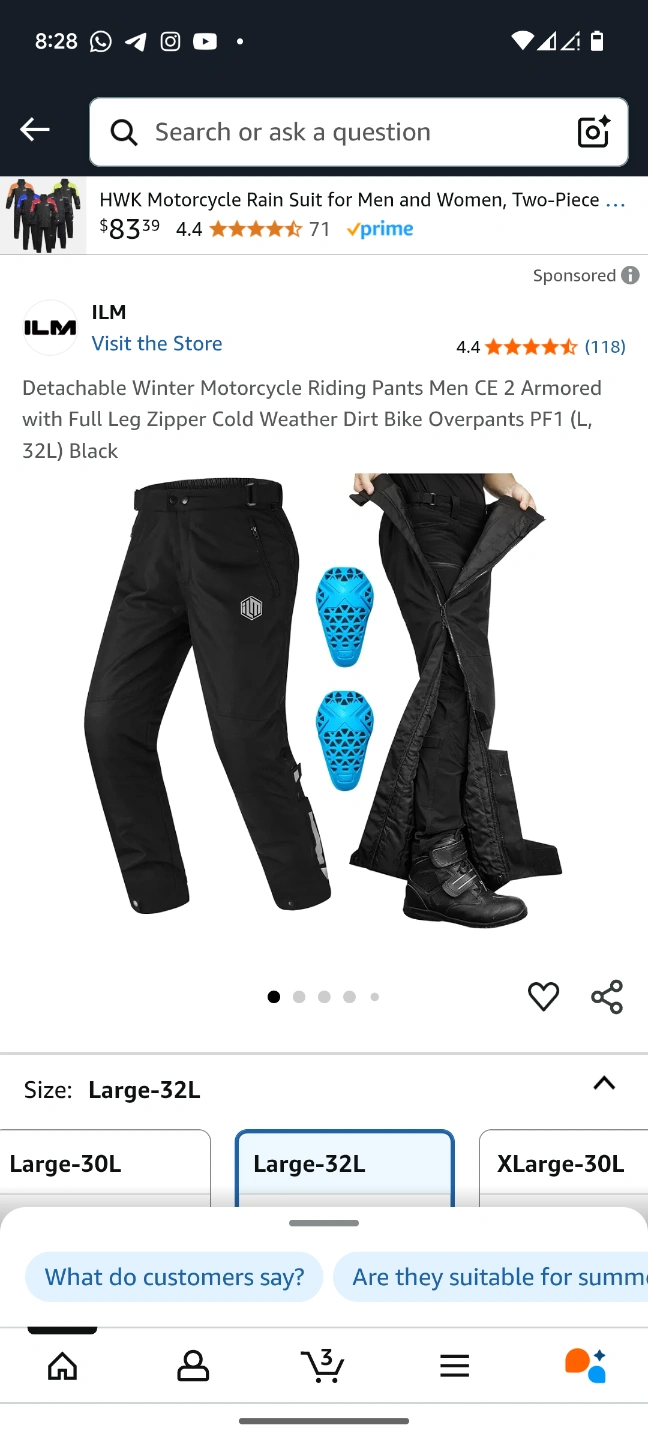This screenshot has width=648, height=1440.
Task: Go back using the top arrow
Action: click(x=35, y=130)
